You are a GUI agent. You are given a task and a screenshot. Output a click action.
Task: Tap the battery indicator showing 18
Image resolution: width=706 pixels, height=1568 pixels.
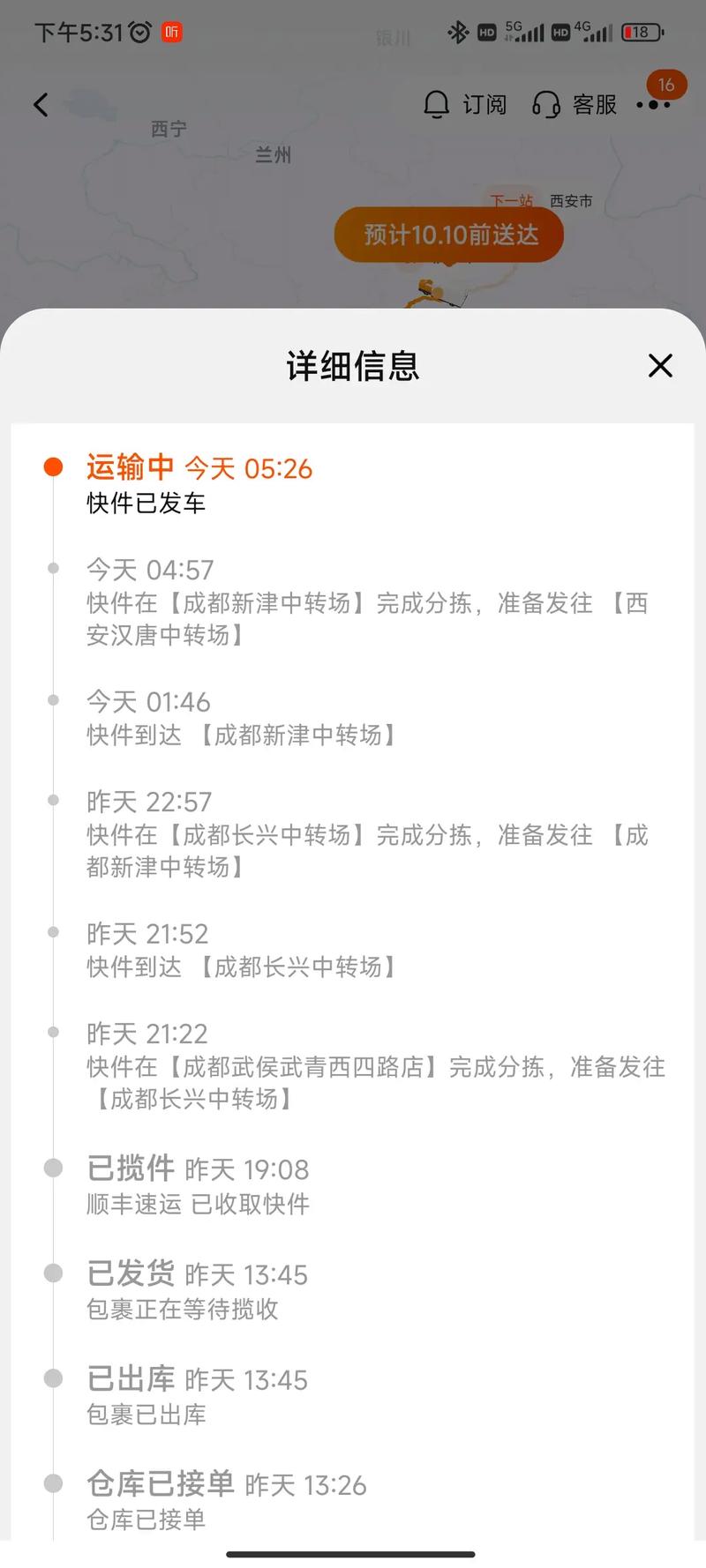click(641, 32)
